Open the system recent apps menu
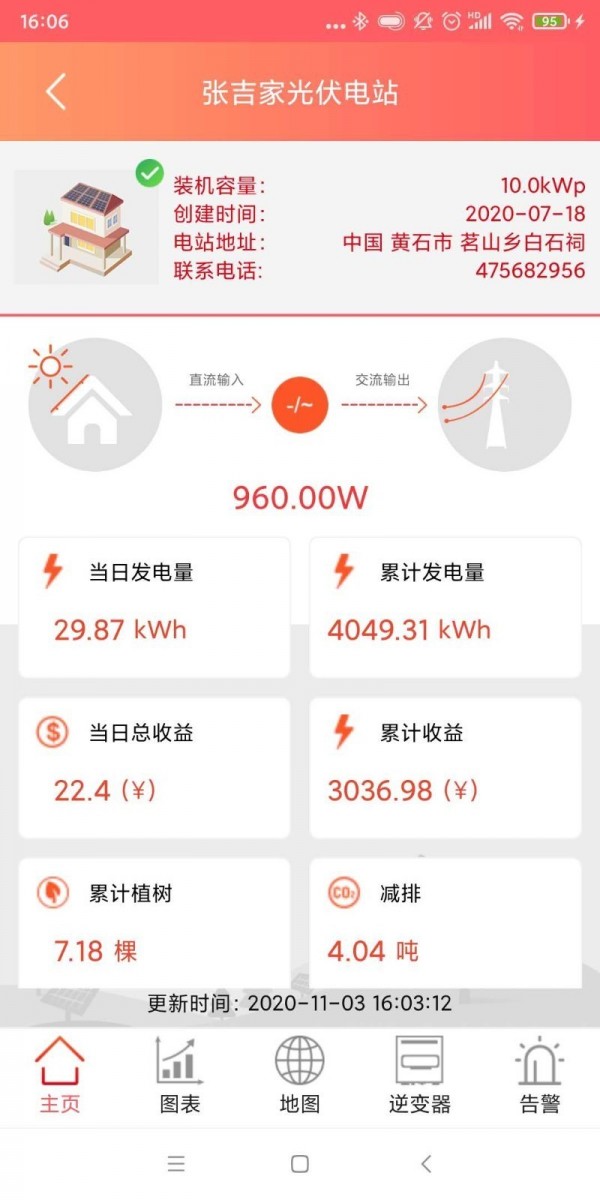This screenshot has width=600, height=1200. 176,1163
